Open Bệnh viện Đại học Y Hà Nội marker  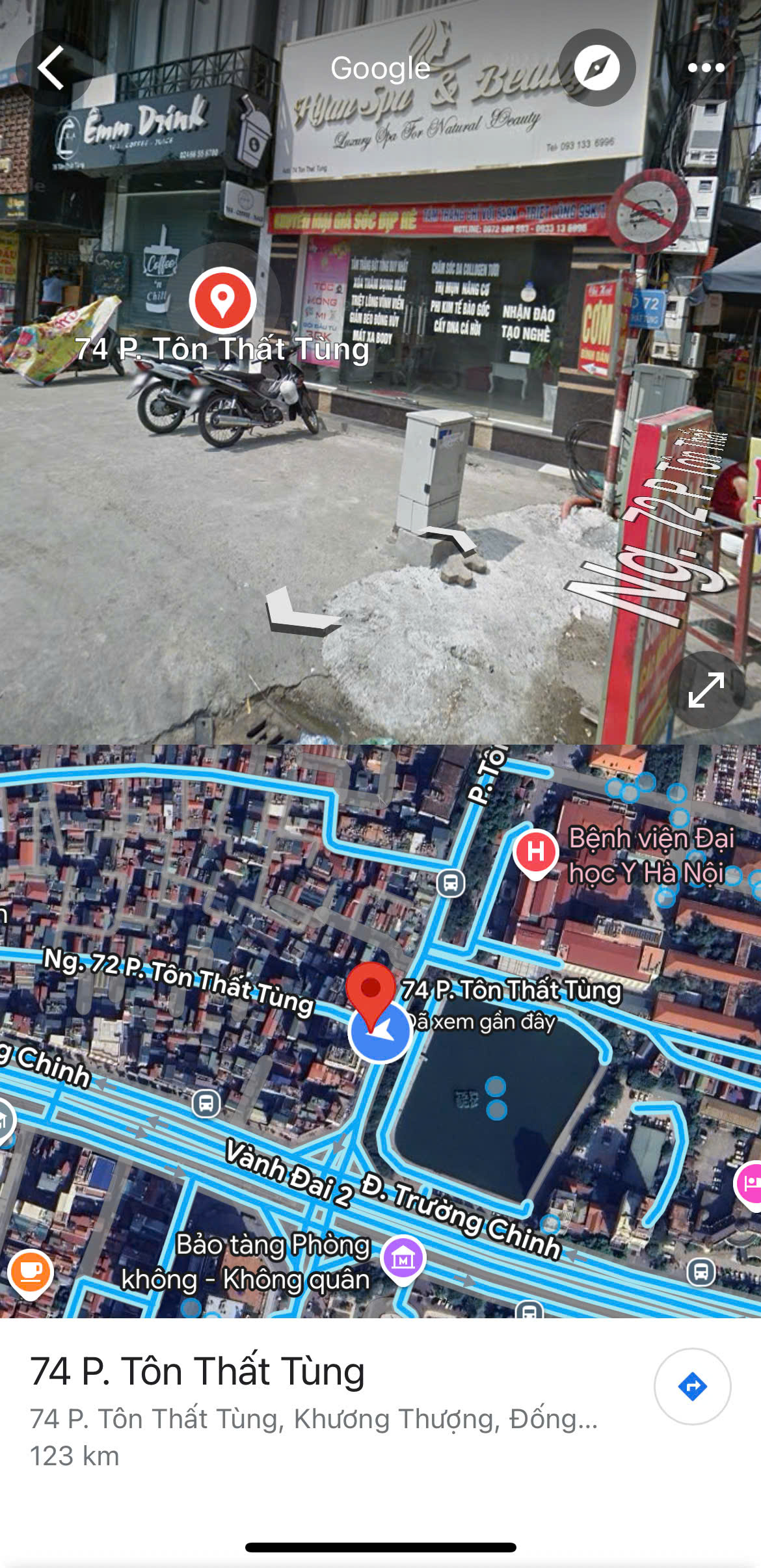(536, 852)
